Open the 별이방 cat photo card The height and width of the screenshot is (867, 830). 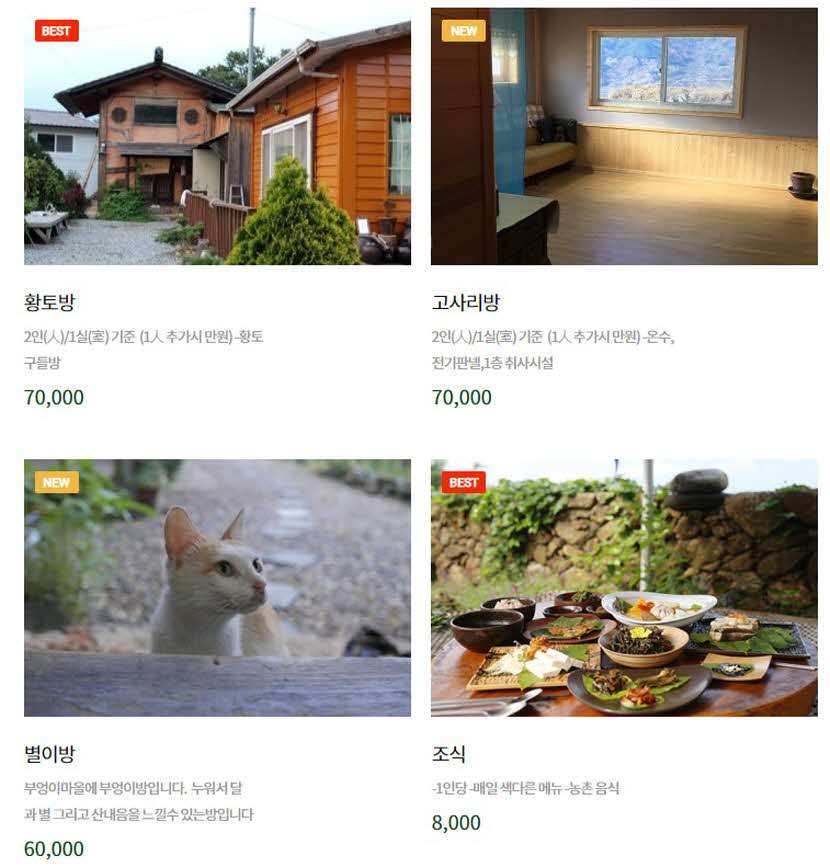click(217, 588)
